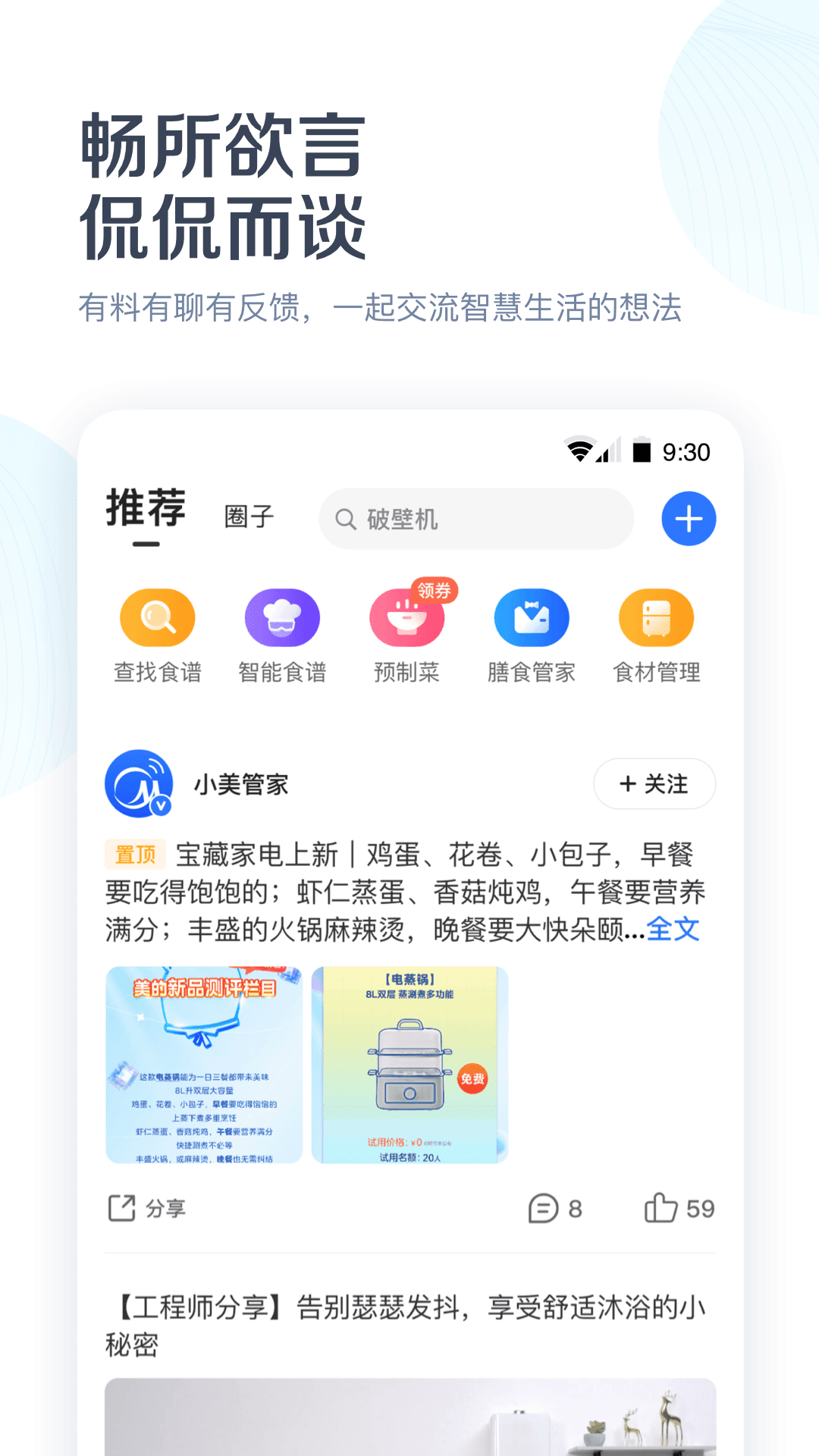Click the search magnifier in the search bar

347,519
